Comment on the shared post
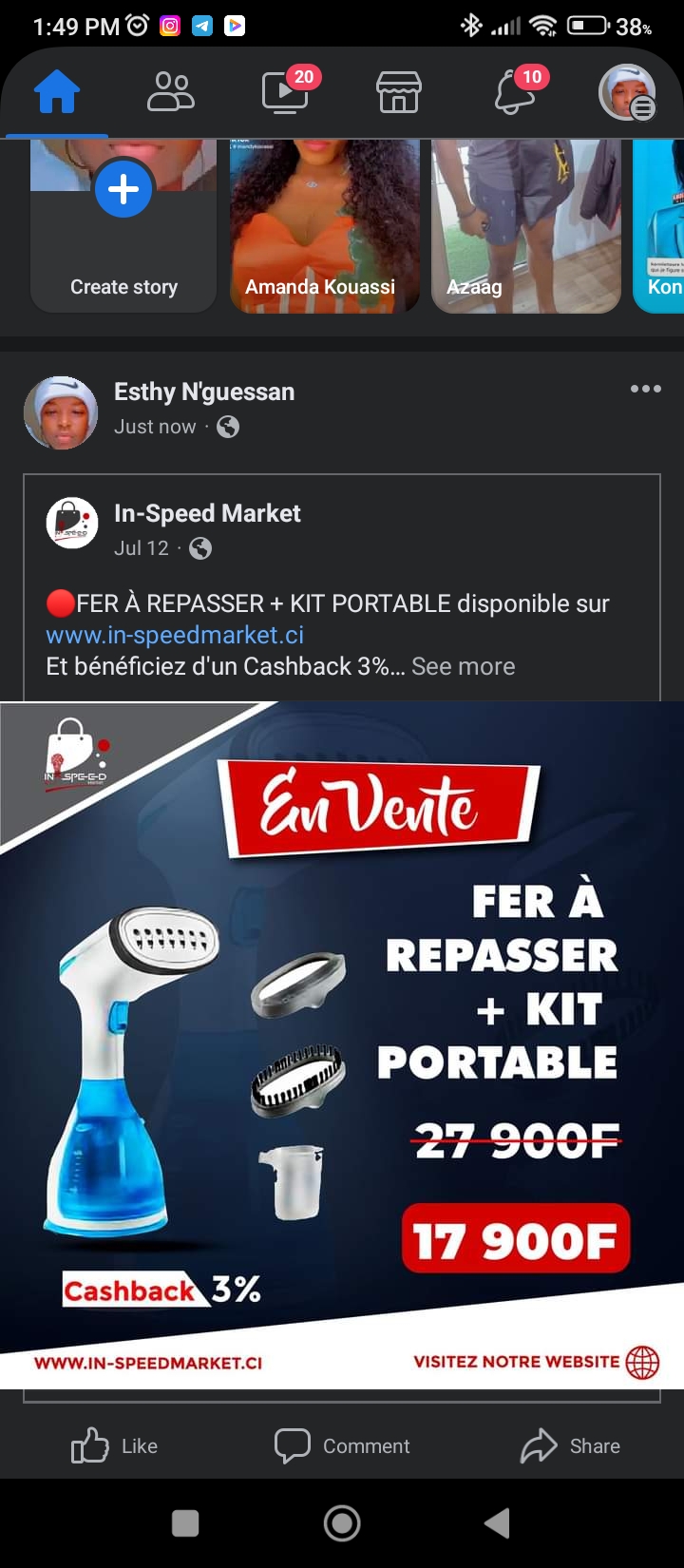This screenshot has height=1568, width=684. click(x=342, y=1445)
